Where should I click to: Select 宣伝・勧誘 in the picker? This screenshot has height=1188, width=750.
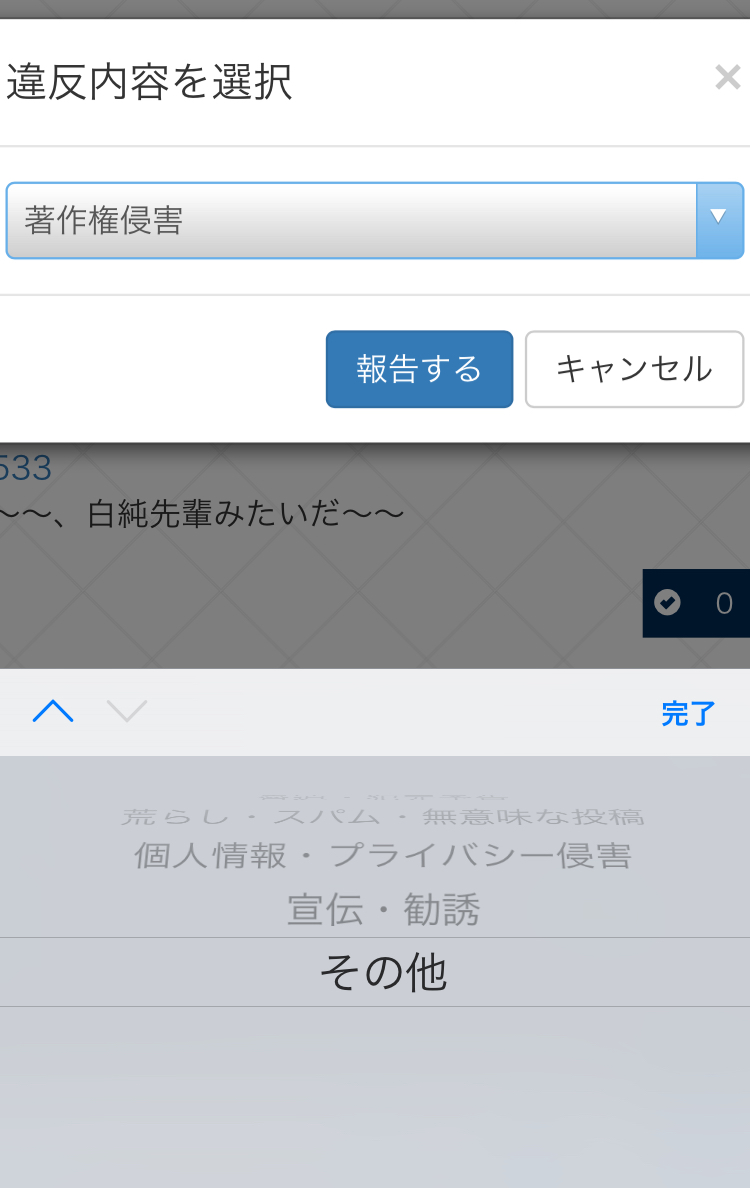pos(383,909)
